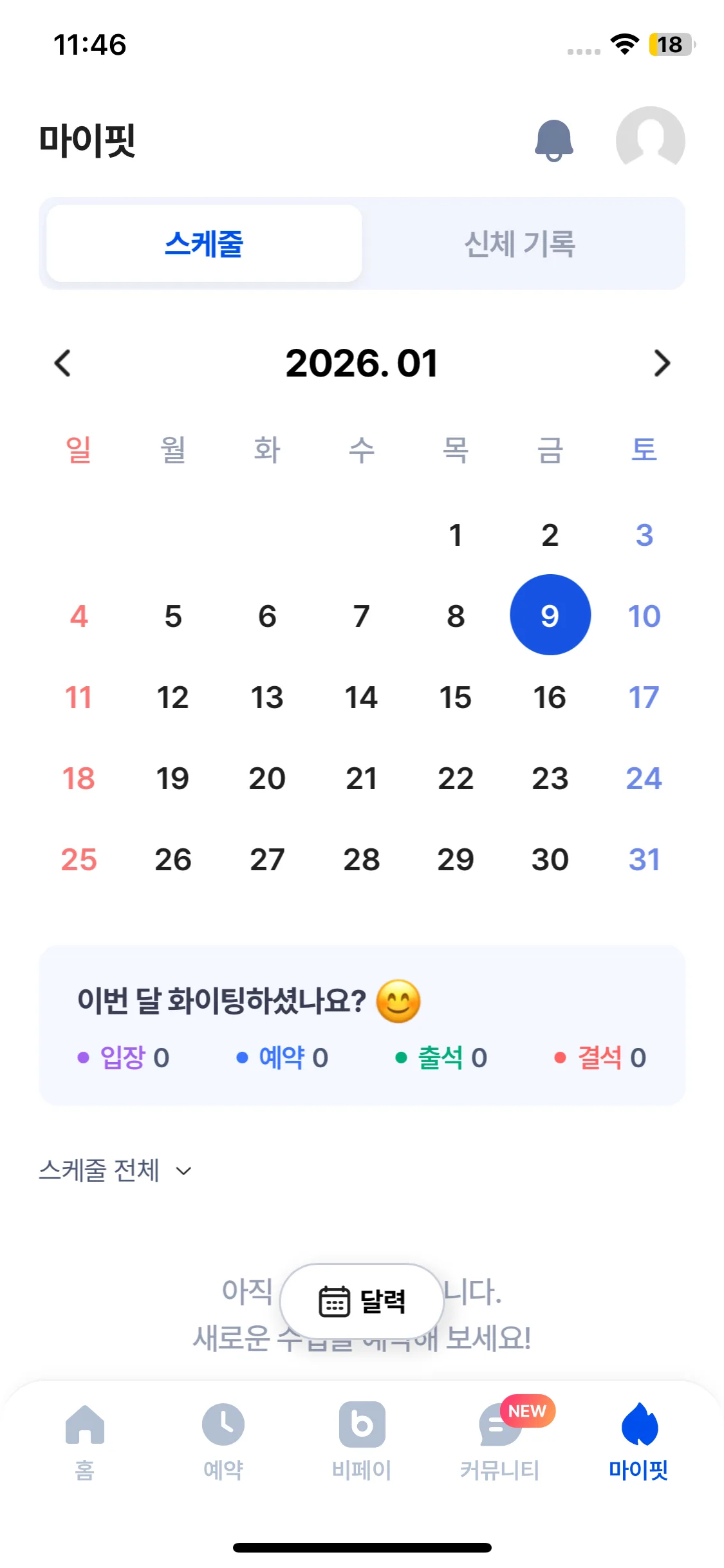Select January 9 on the calendar

[x=550, y=615]
